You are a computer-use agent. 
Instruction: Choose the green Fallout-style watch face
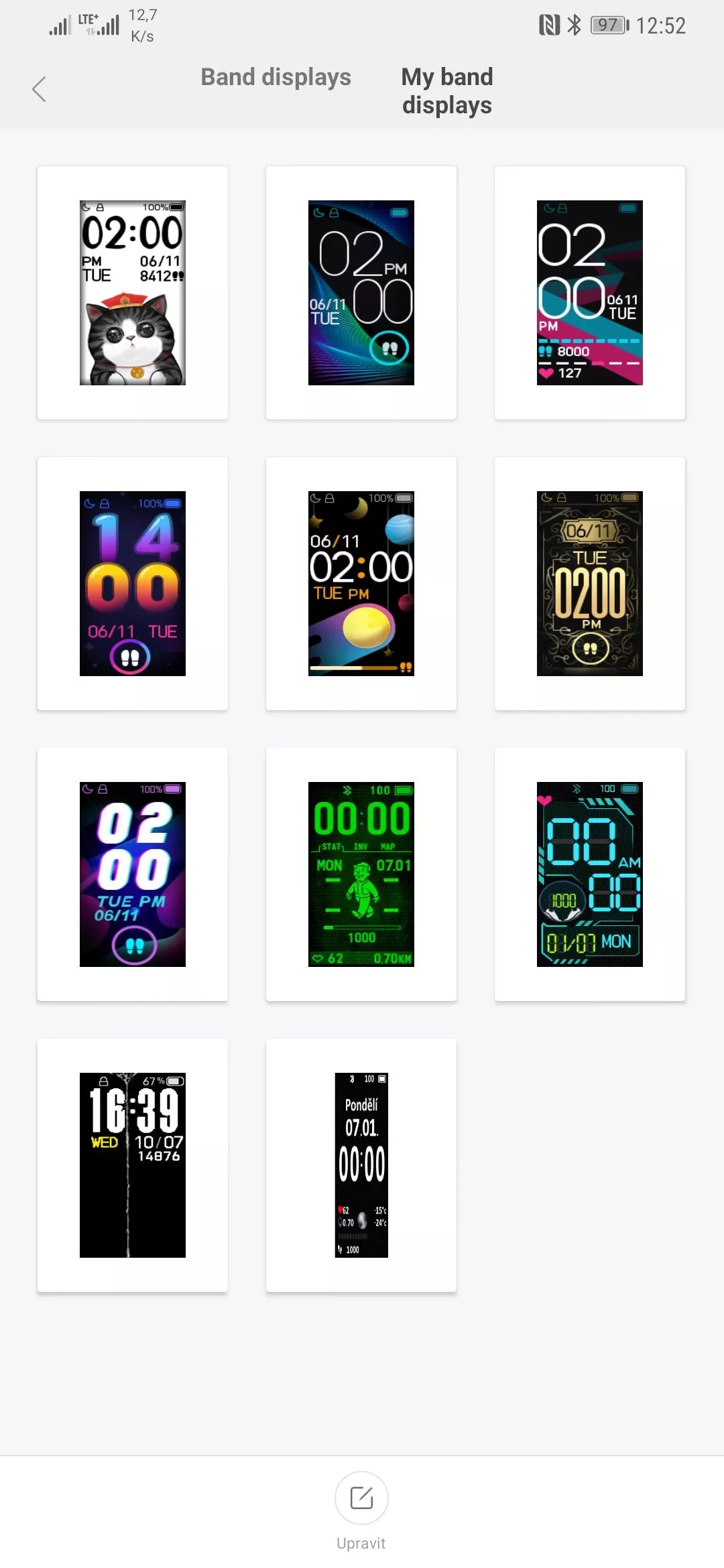point(361,874)
